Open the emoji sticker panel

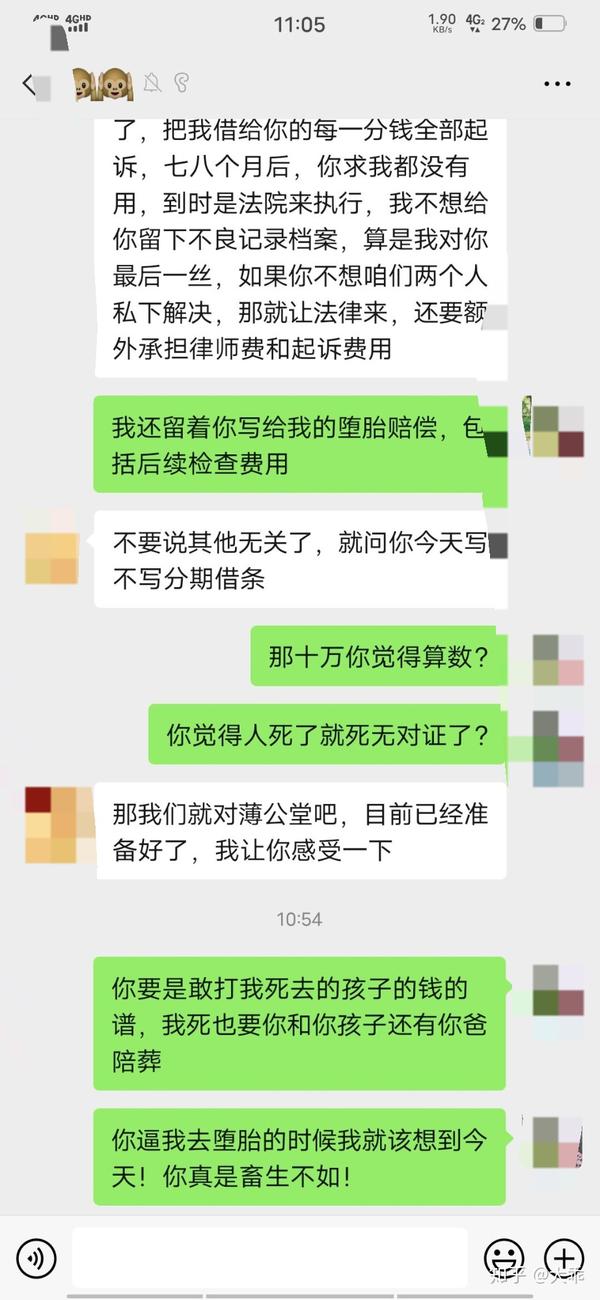(505, 1258)
